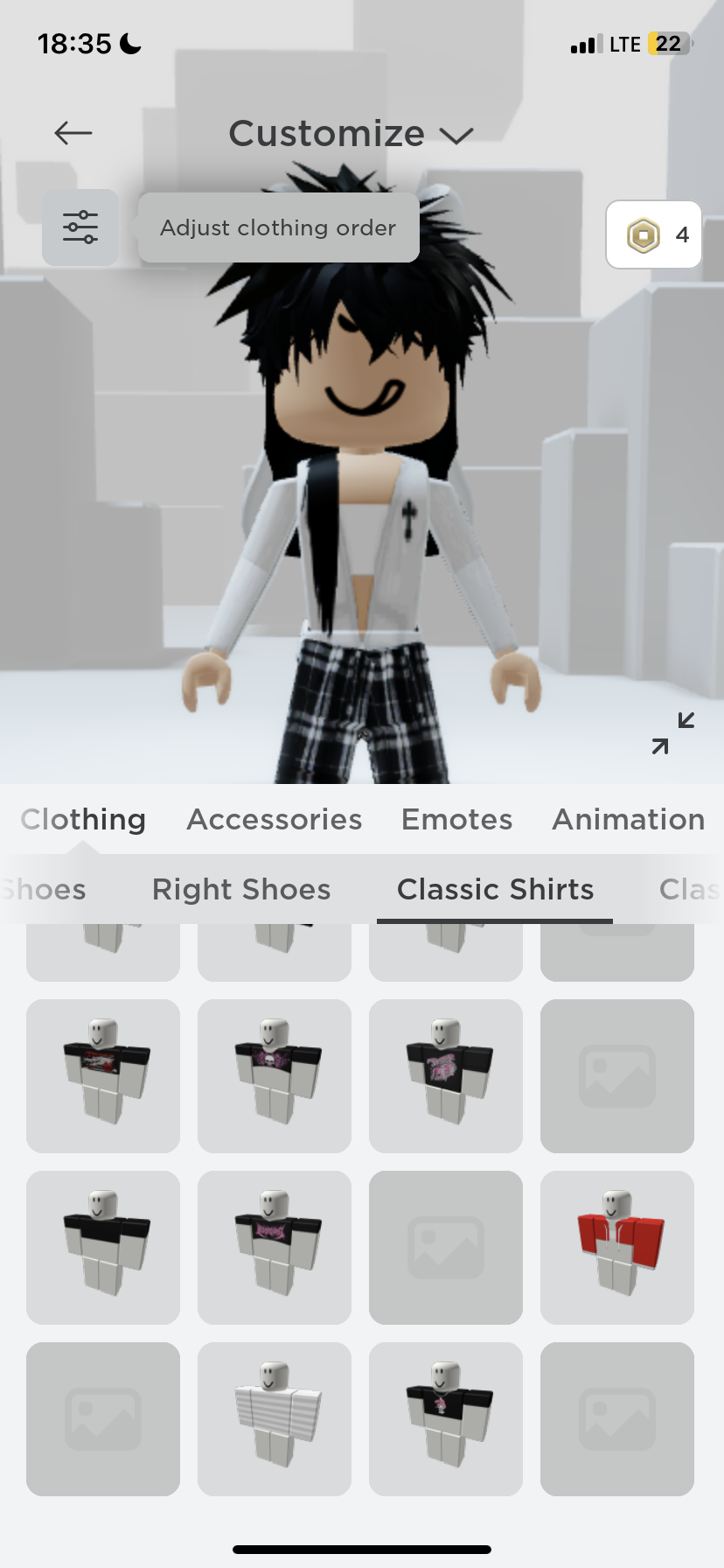Select the Classic Shirts subcategory
This screenshot has width=724, height=1568.
[x=495, y=889]
